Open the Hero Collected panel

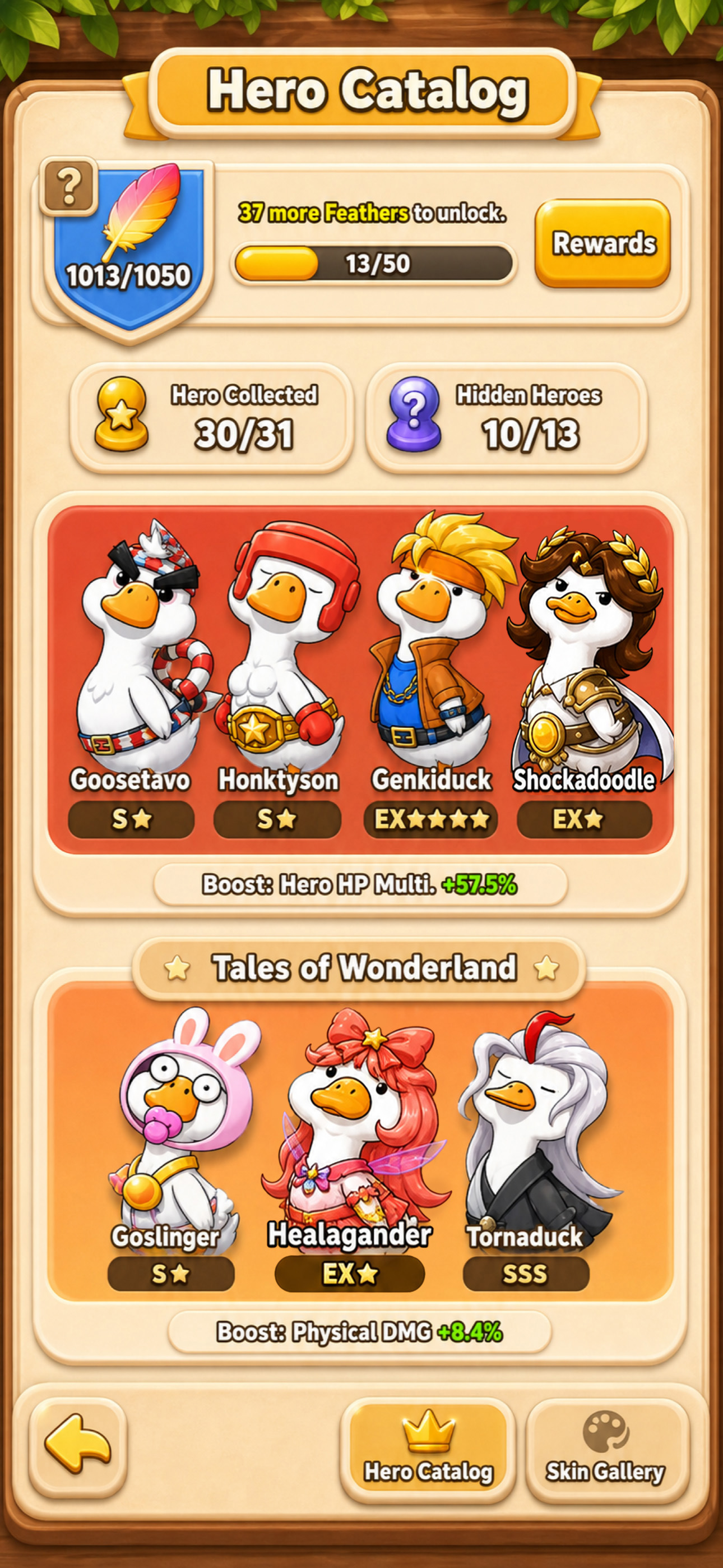click(211, 418)
